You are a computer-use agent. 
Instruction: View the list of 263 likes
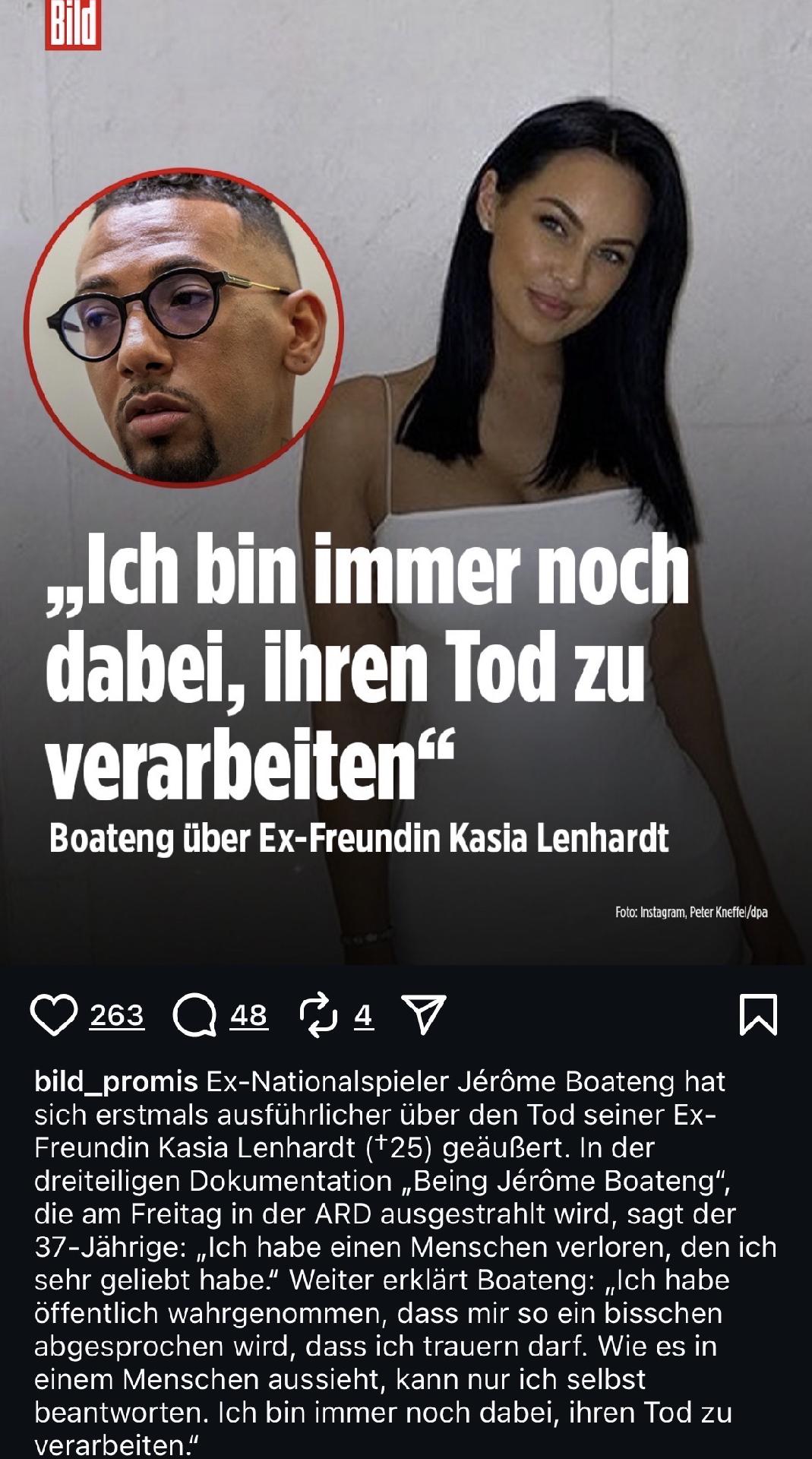(116, 1015)
